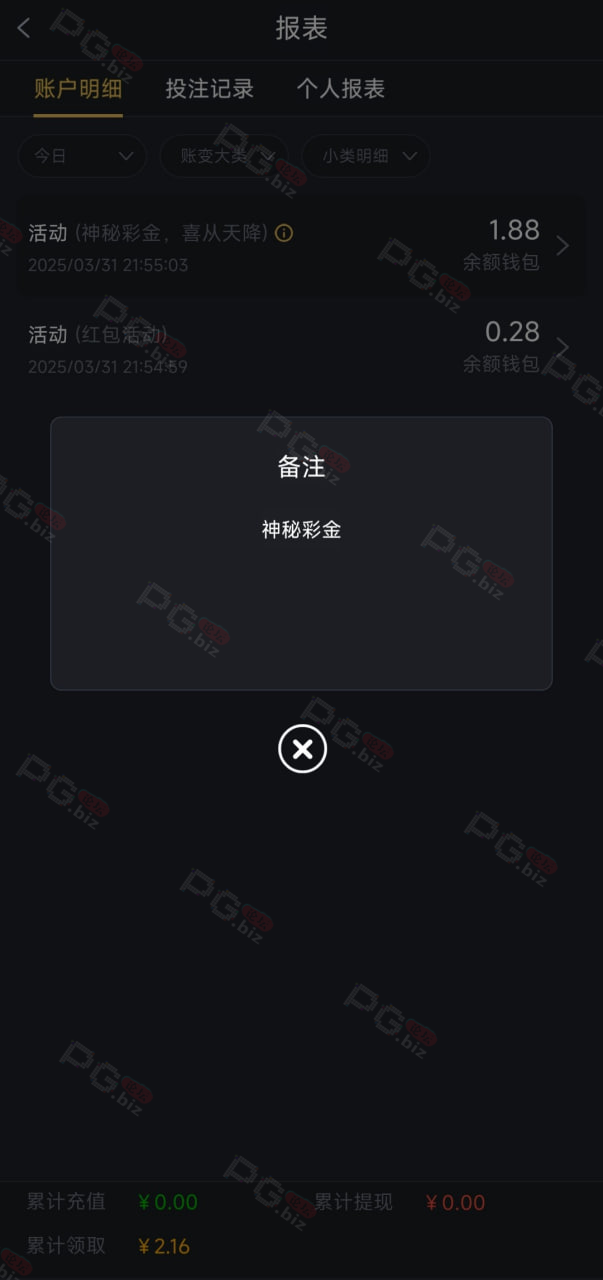Screen dimensions: 603x1280
Task: Close the 备注 dialog
Action: pos(302,748)
